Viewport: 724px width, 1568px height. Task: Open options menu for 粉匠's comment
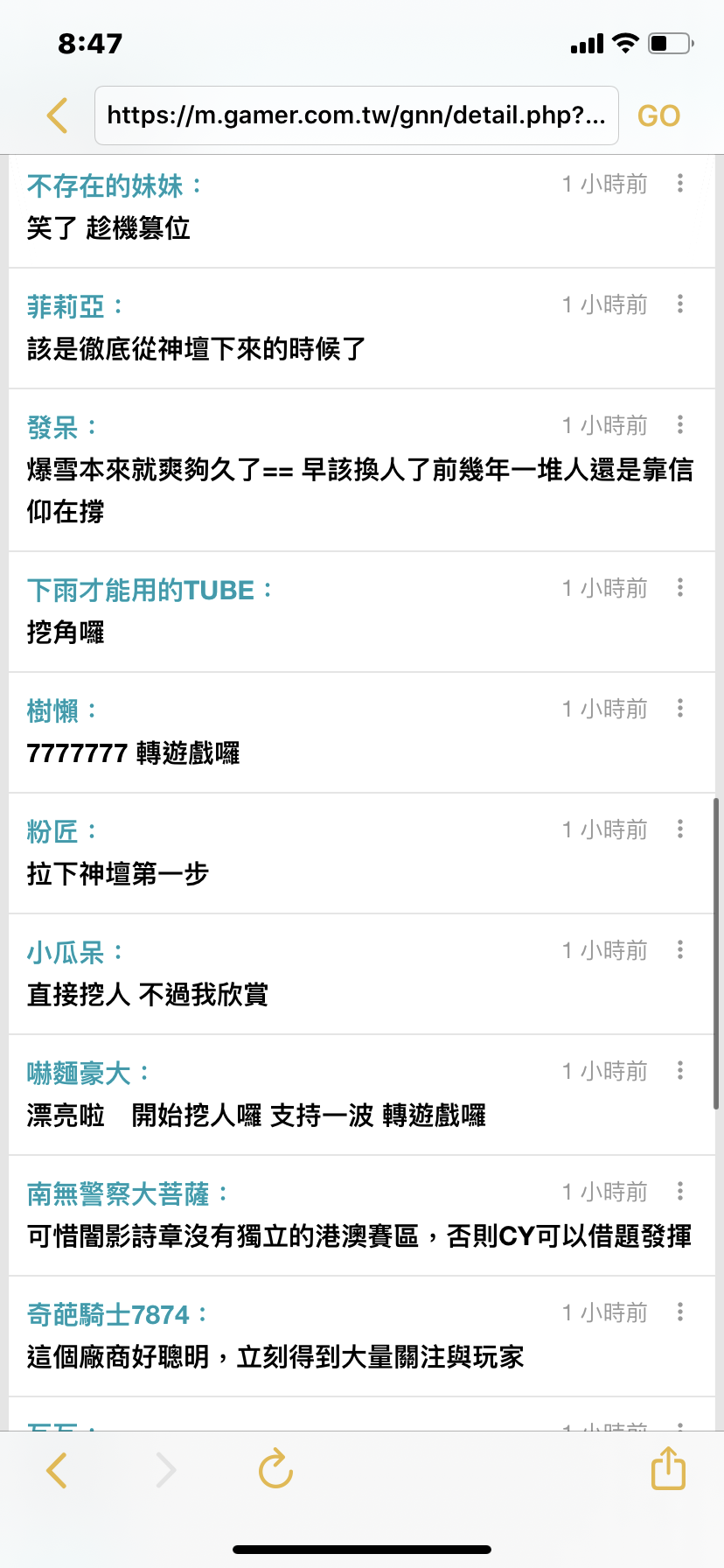click(x=680, y=829)
